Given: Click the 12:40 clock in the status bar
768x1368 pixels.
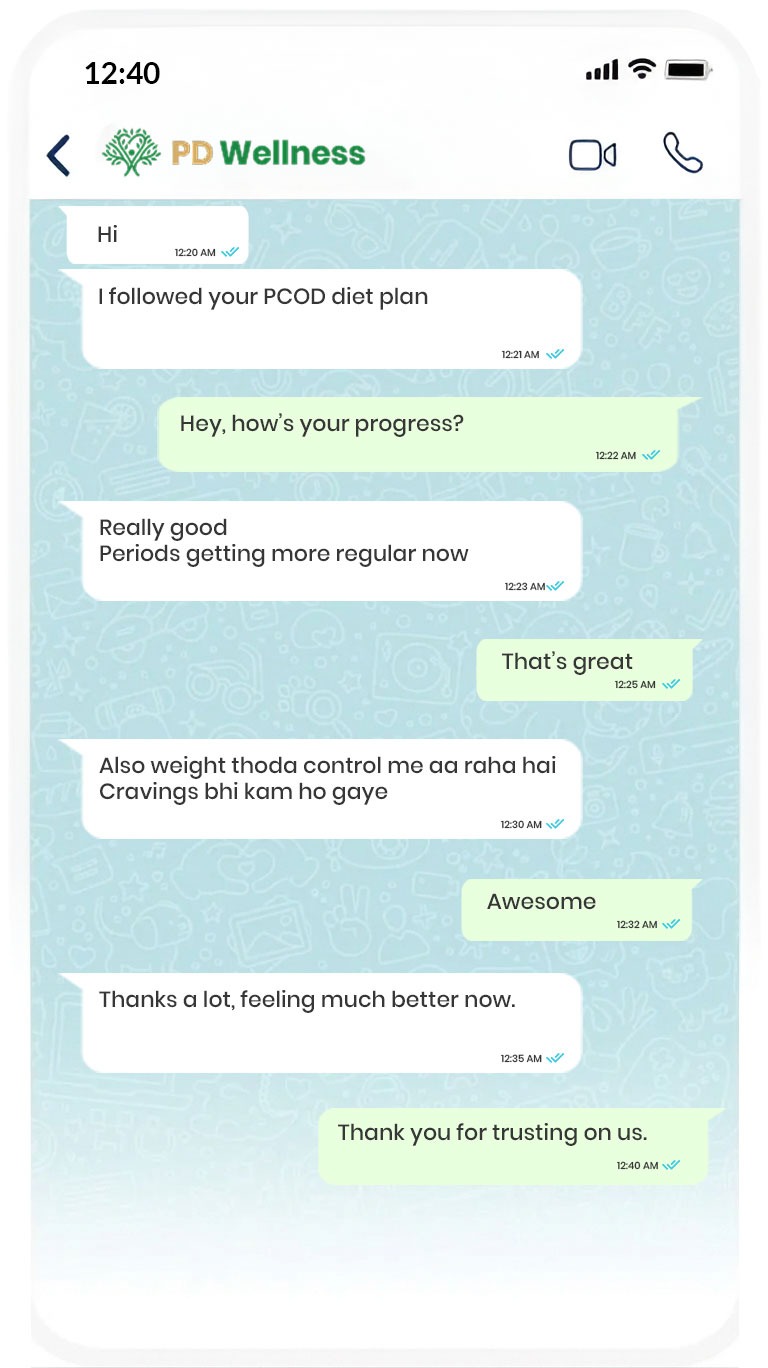Looking at the screenshot, I should pyautogui.click(x=124, y=73).
